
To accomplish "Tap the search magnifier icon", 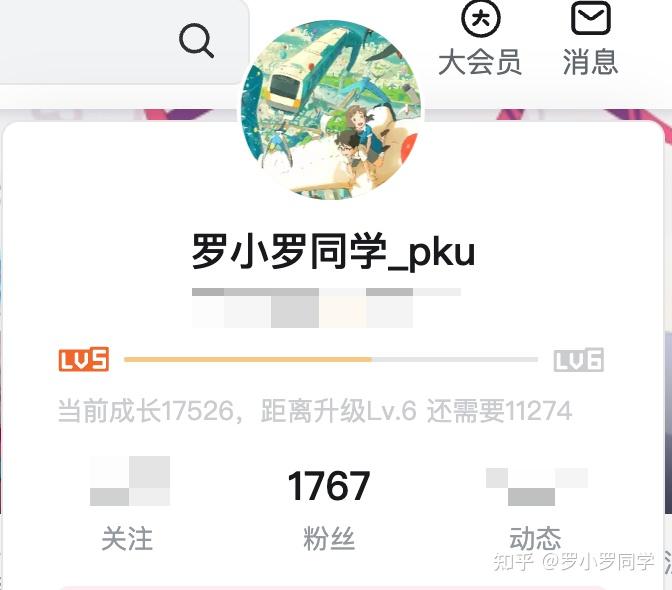I will pos(197,41).
